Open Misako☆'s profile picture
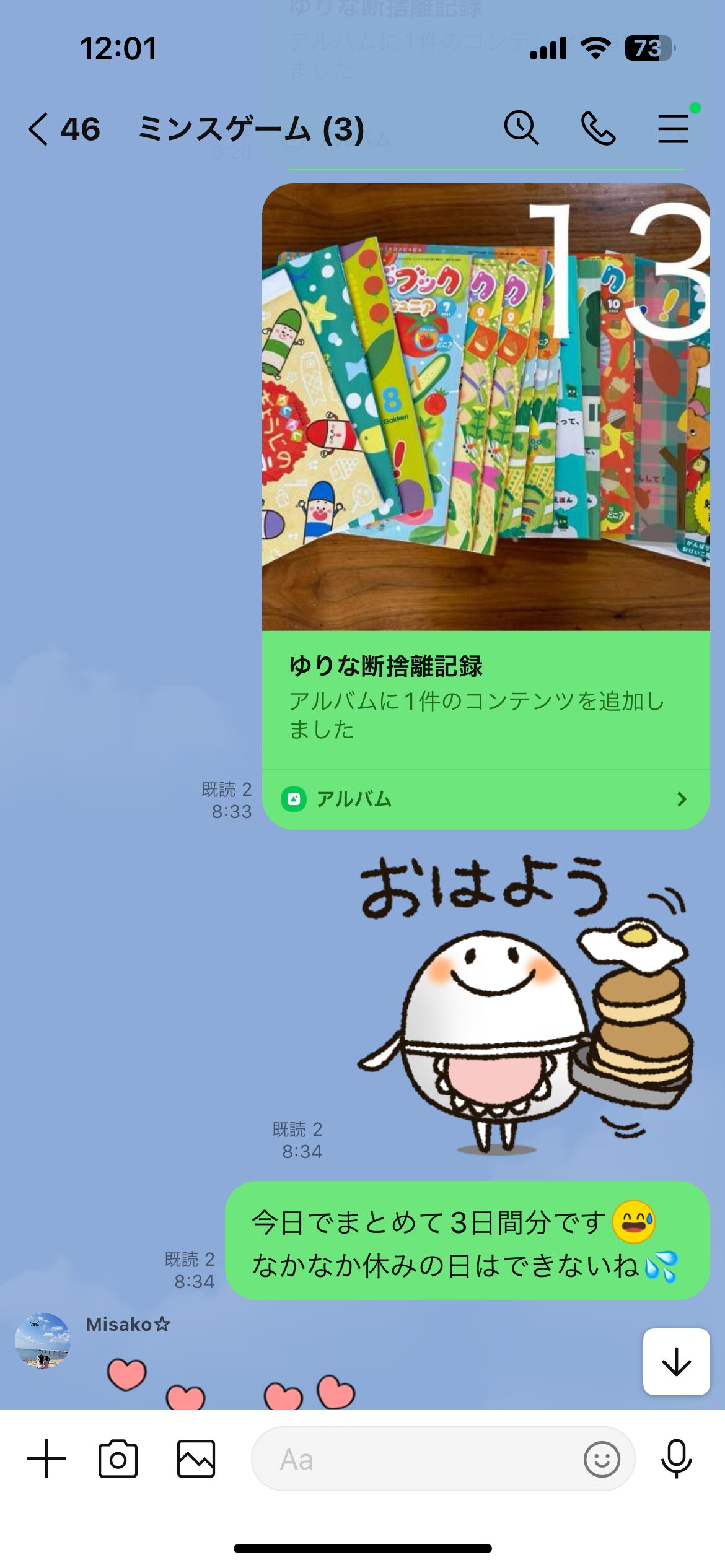Viewport: 725px width, 1568px height. (x=42, y=1340)
